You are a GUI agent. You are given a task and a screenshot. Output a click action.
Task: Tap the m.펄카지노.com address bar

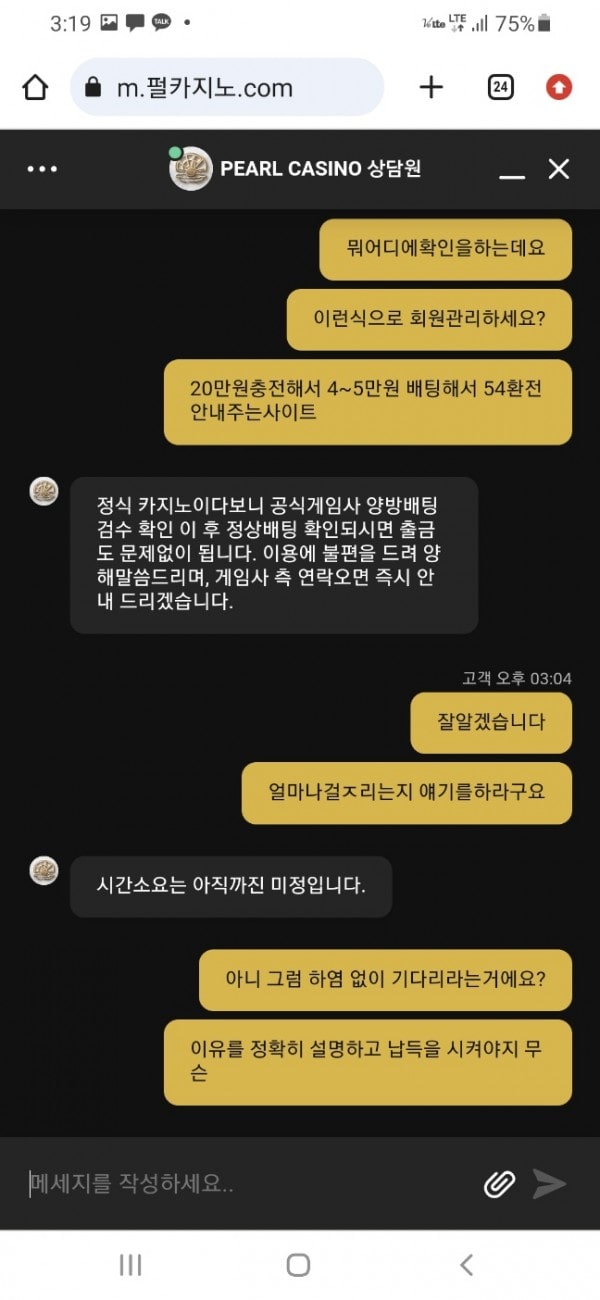tap(227, 87)
